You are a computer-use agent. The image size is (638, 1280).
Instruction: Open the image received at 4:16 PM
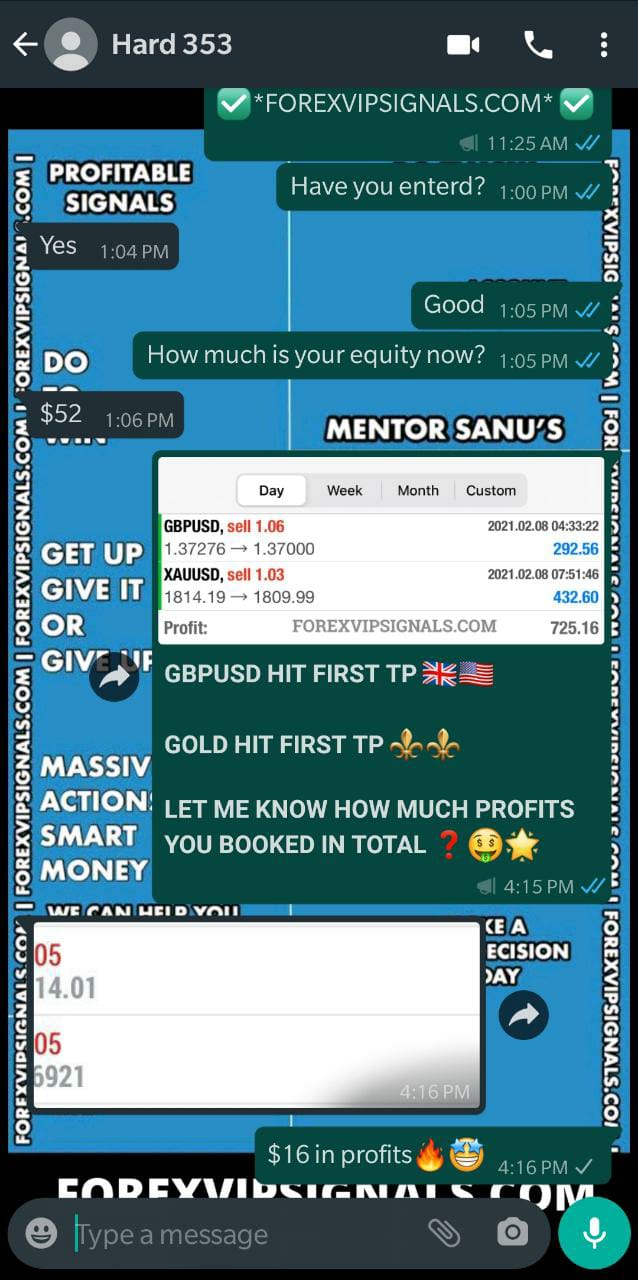click(256, 1012)
